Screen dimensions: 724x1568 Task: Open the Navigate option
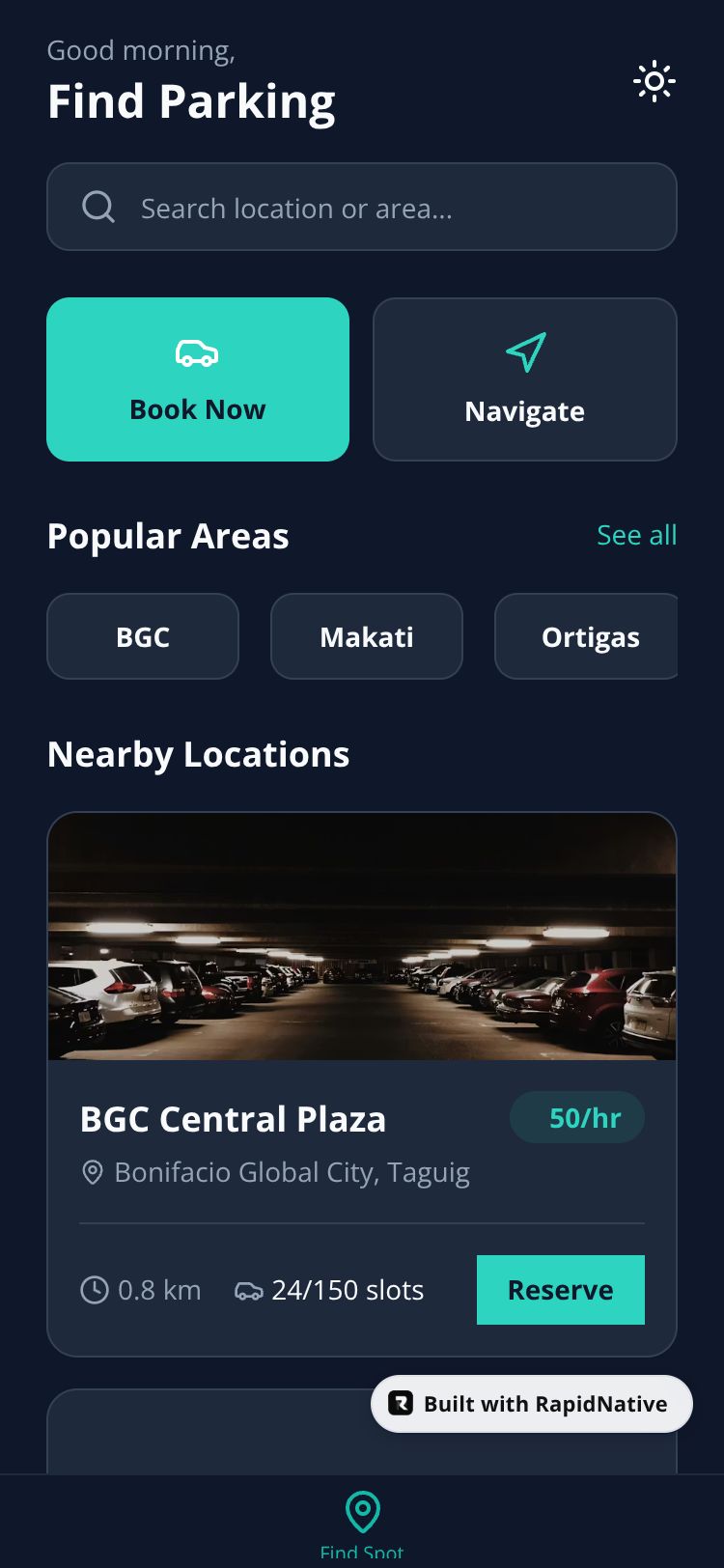coord(524,379)
